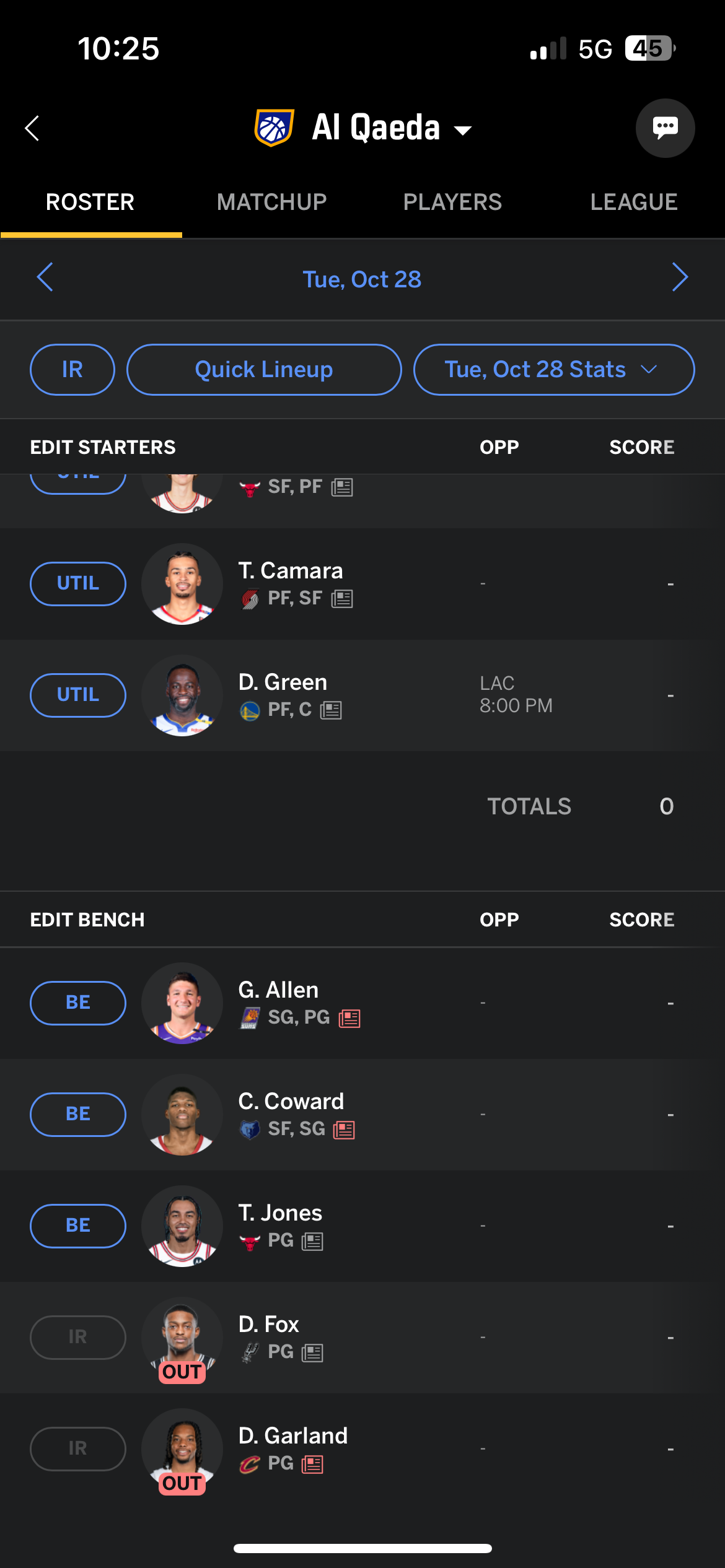Open the team switcher dropdown

coord(462,129)
